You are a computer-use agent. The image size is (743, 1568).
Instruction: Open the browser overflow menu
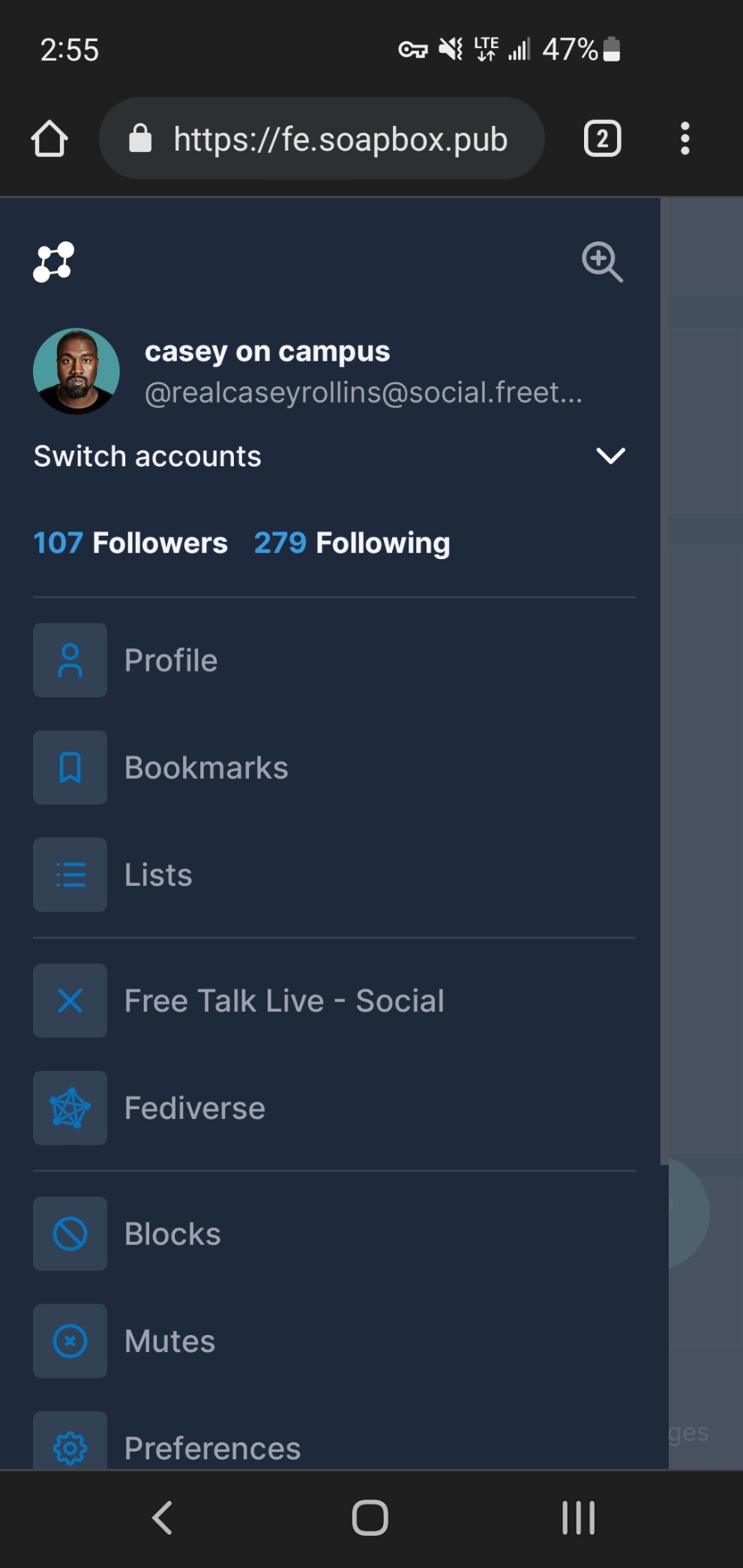click(685, 139)
